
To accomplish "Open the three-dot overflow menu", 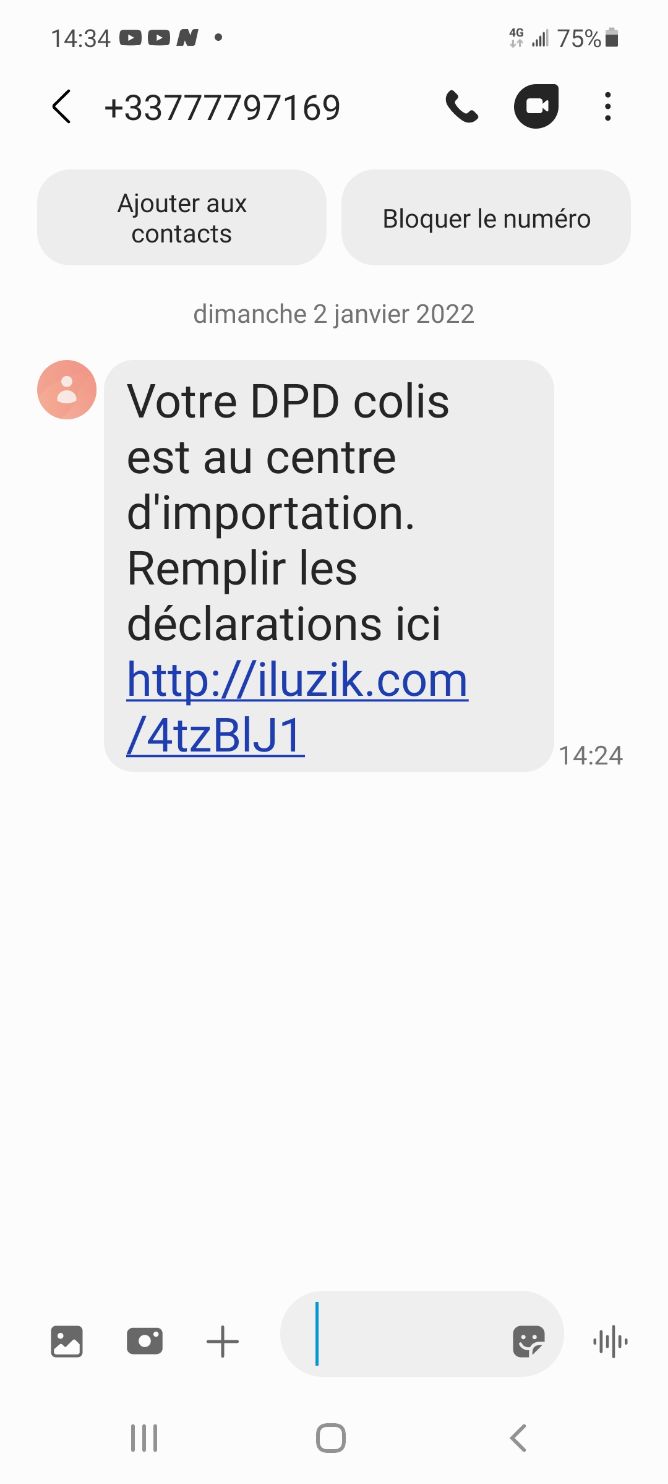I will pos(607,107).
